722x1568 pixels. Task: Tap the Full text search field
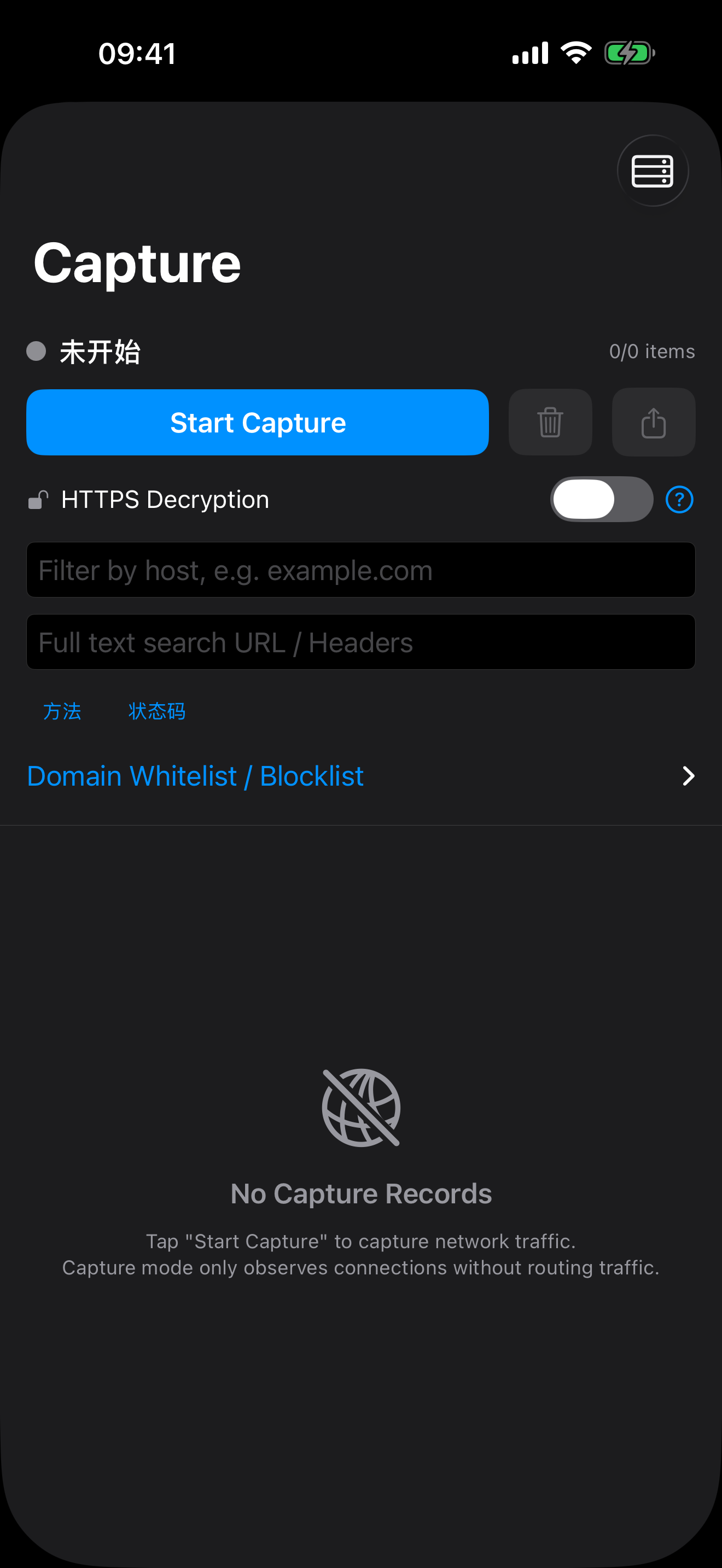coord(360,642)
